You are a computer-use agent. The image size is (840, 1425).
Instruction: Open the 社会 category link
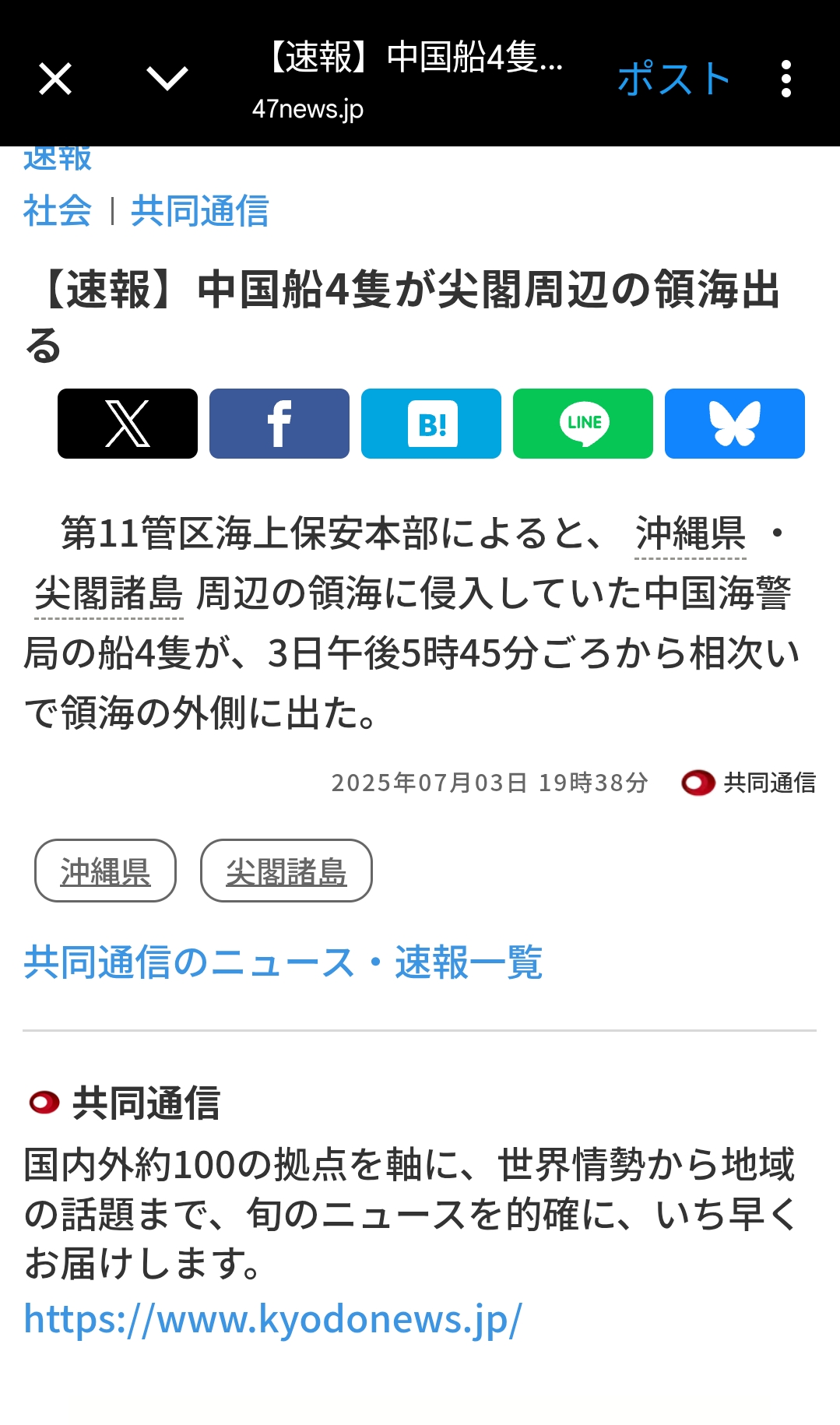coord(58,211)
